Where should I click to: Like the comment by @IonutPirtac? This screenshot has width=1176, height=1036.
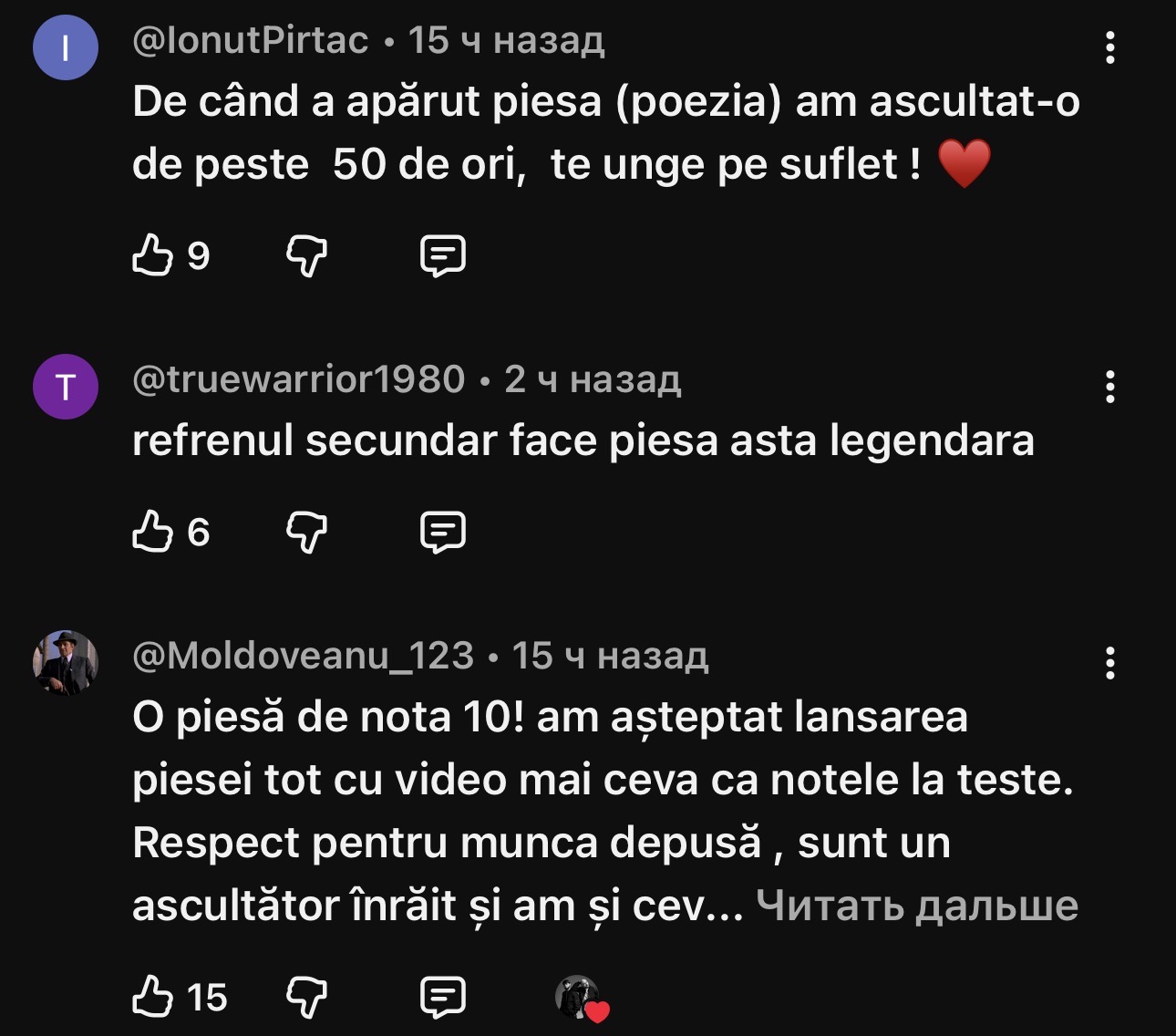click(x=152, y=255)
